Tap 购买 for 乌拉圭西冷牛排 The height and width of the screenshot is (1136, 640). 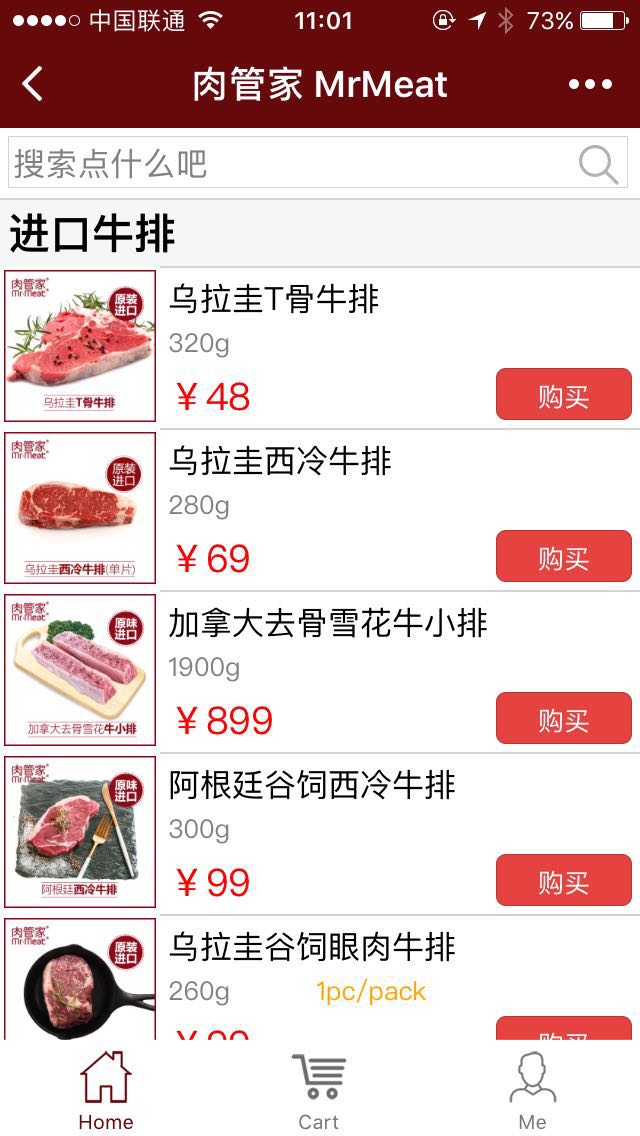click(x=563, y=557)
